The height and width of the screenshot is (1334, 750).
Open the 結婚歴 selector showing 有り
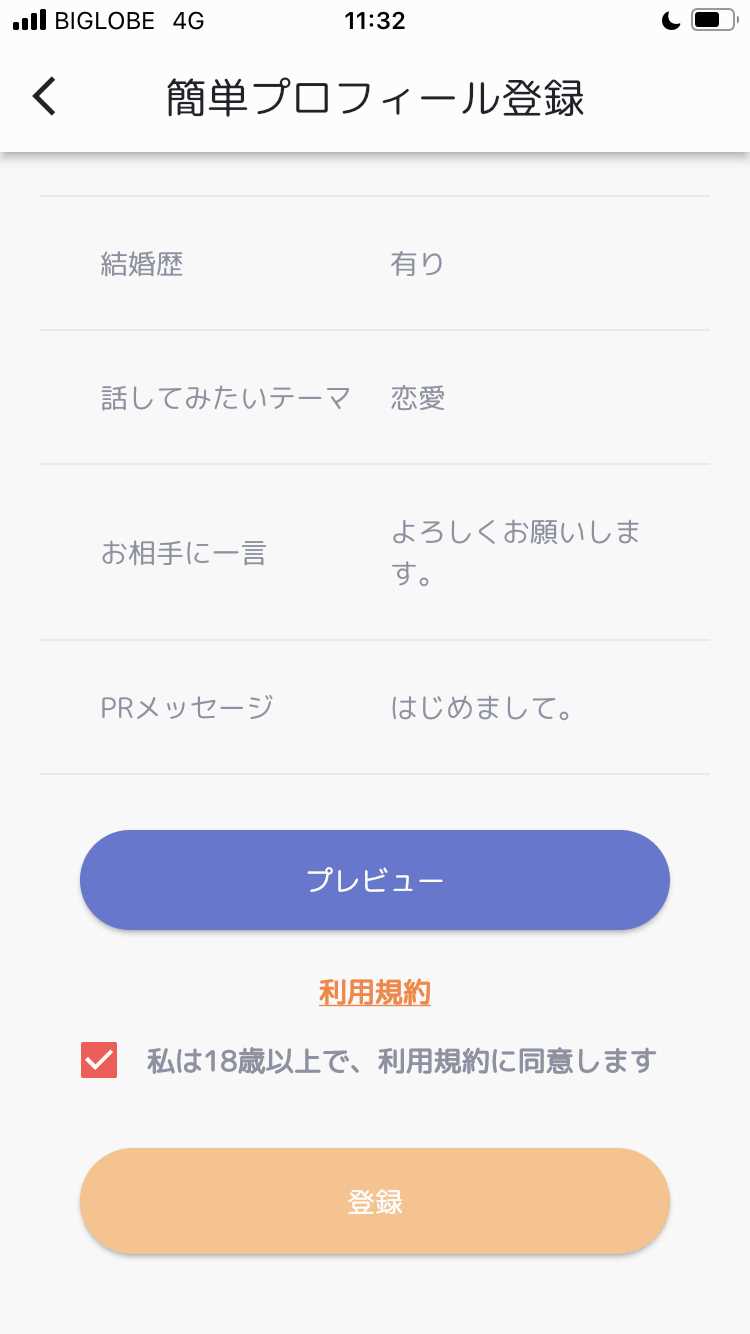[375, 262]
